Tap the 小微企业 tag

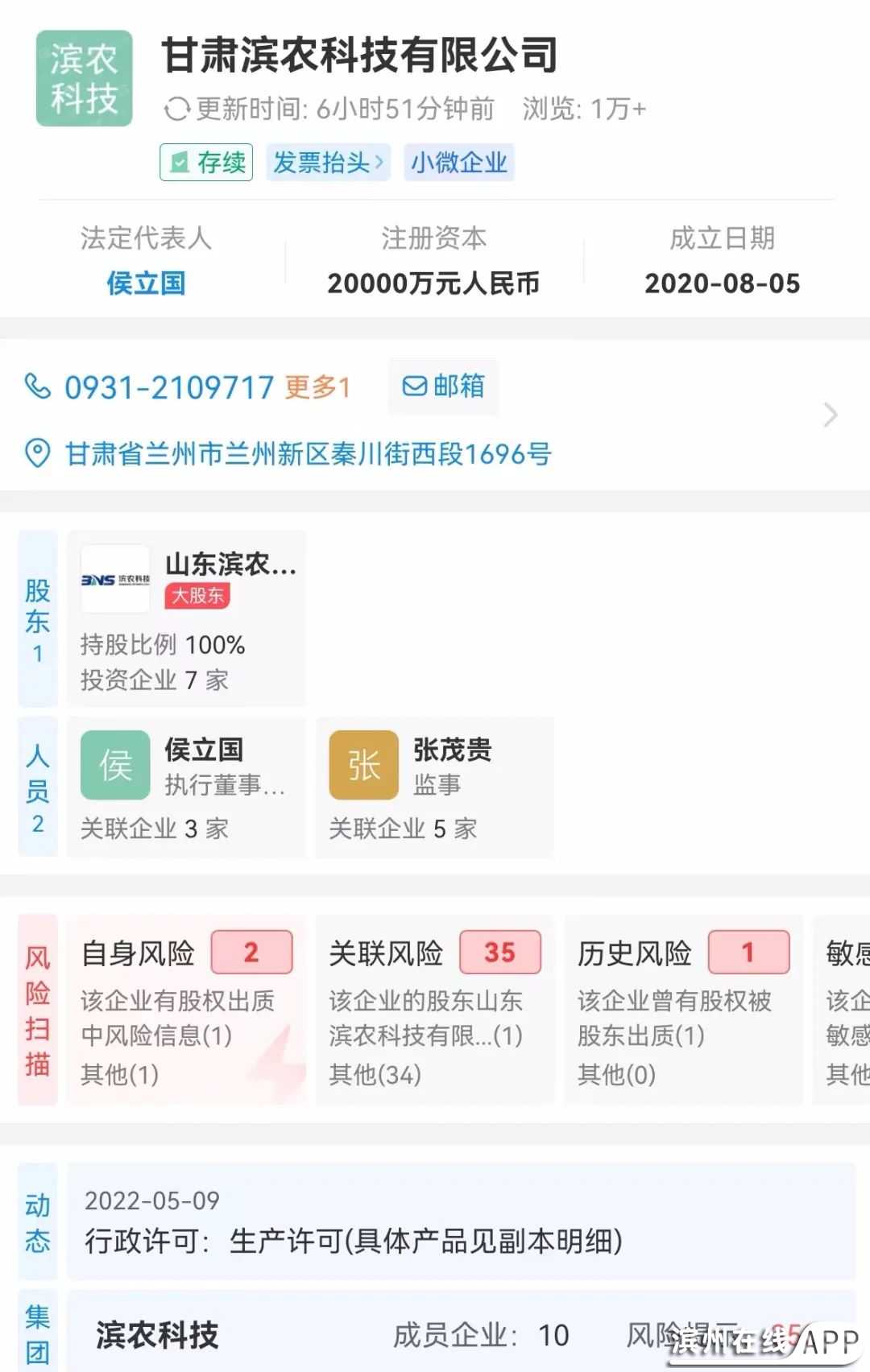(459, 163)
